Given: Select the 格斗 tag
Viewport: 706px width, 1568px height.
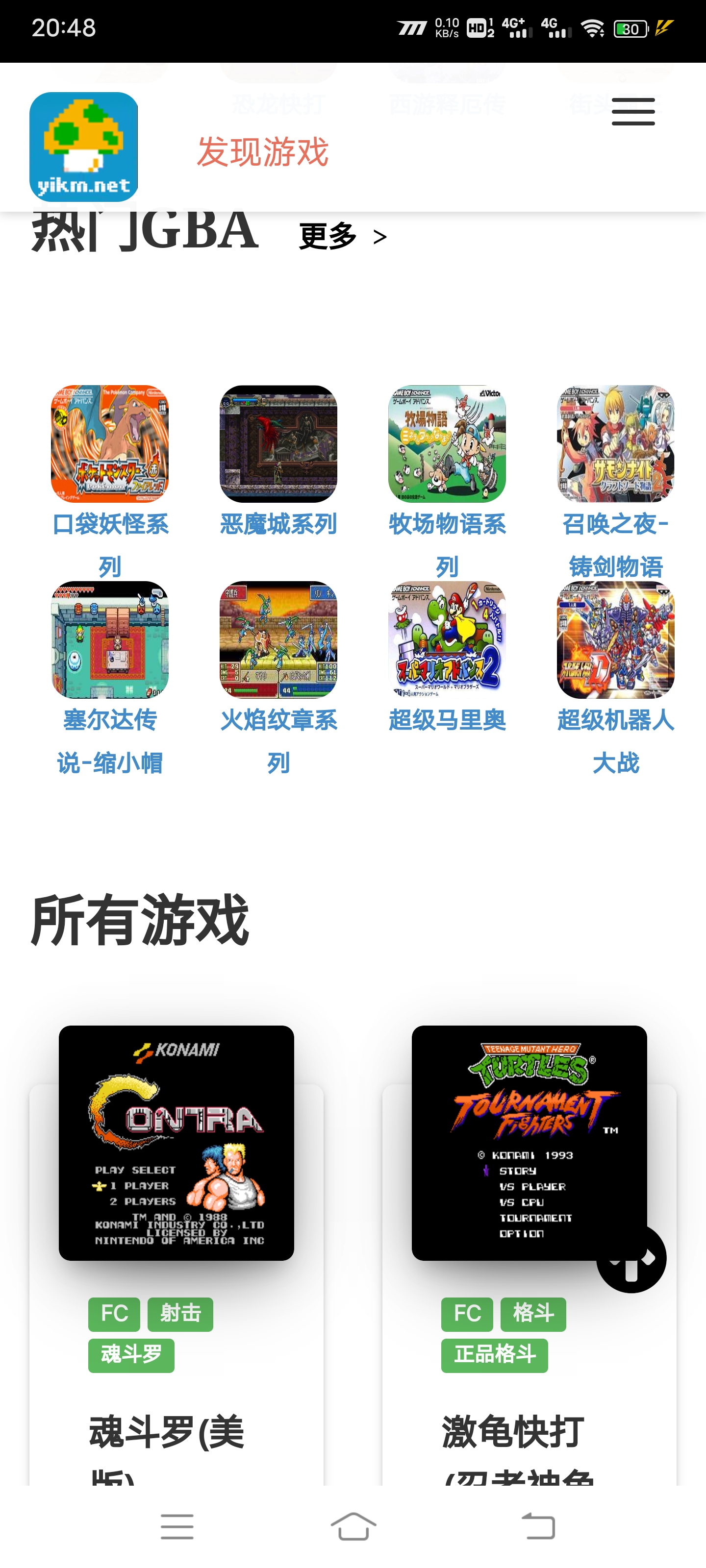Looking at the screenshot, I should pyautogui.click(x=533, y=1314).
